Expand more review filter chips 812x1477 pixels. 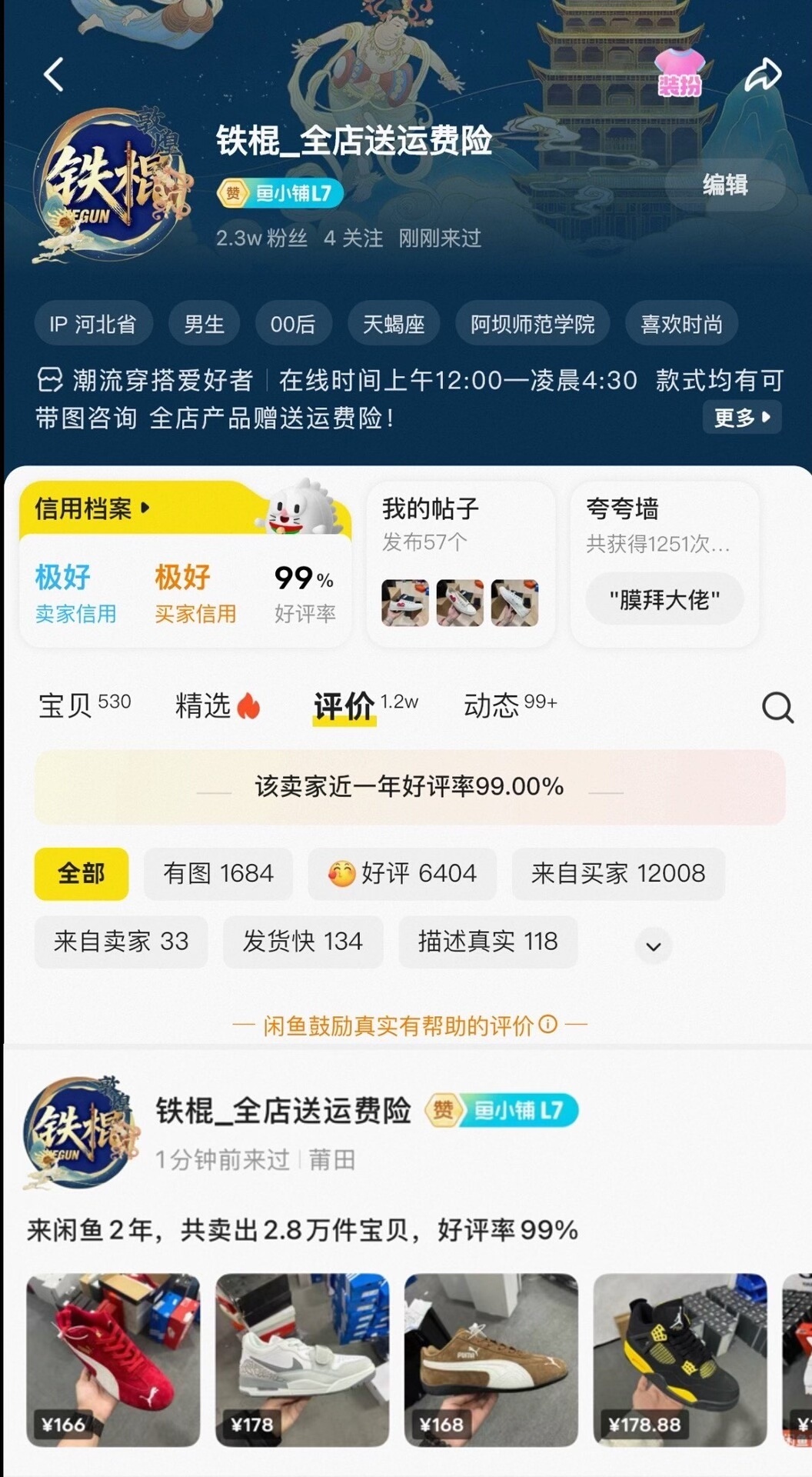[654, 946]
